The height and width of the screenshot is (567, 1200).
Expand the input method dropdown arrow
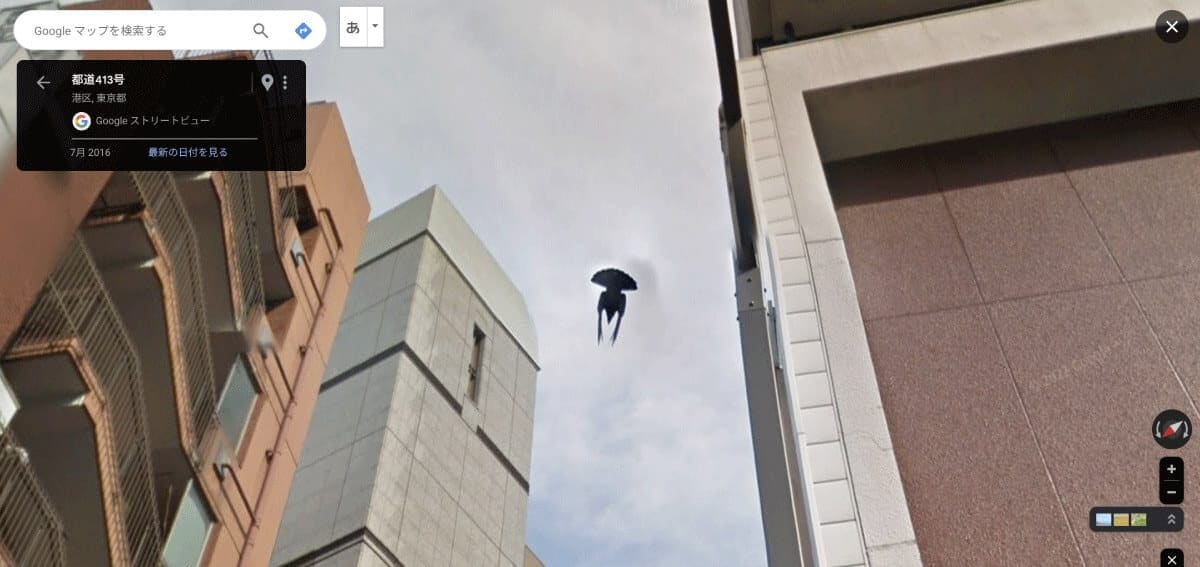(375, 27)
